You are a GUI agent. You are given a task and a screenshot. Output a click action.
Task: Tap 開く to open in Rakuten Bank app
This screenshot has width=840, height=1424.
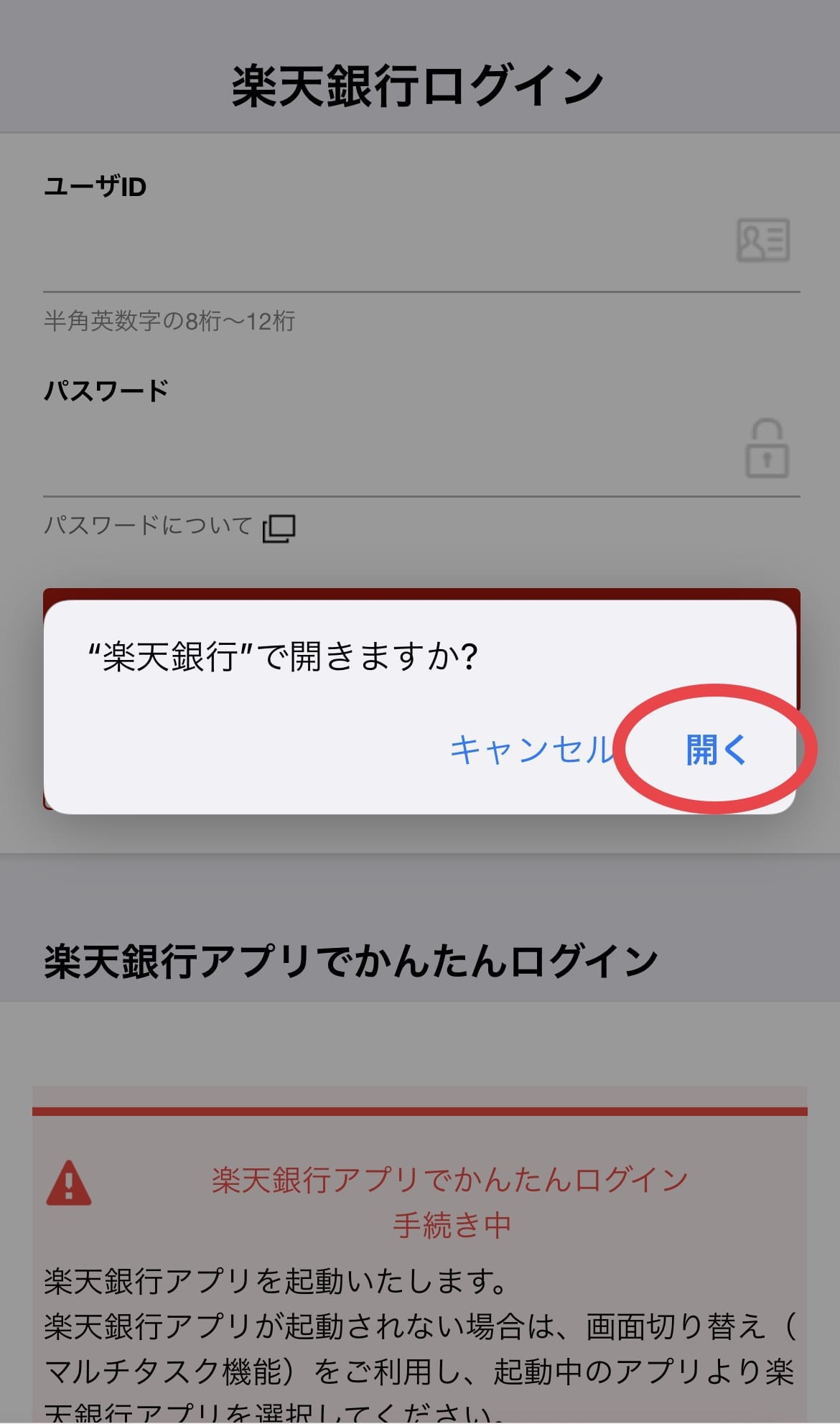coord(717,750)
